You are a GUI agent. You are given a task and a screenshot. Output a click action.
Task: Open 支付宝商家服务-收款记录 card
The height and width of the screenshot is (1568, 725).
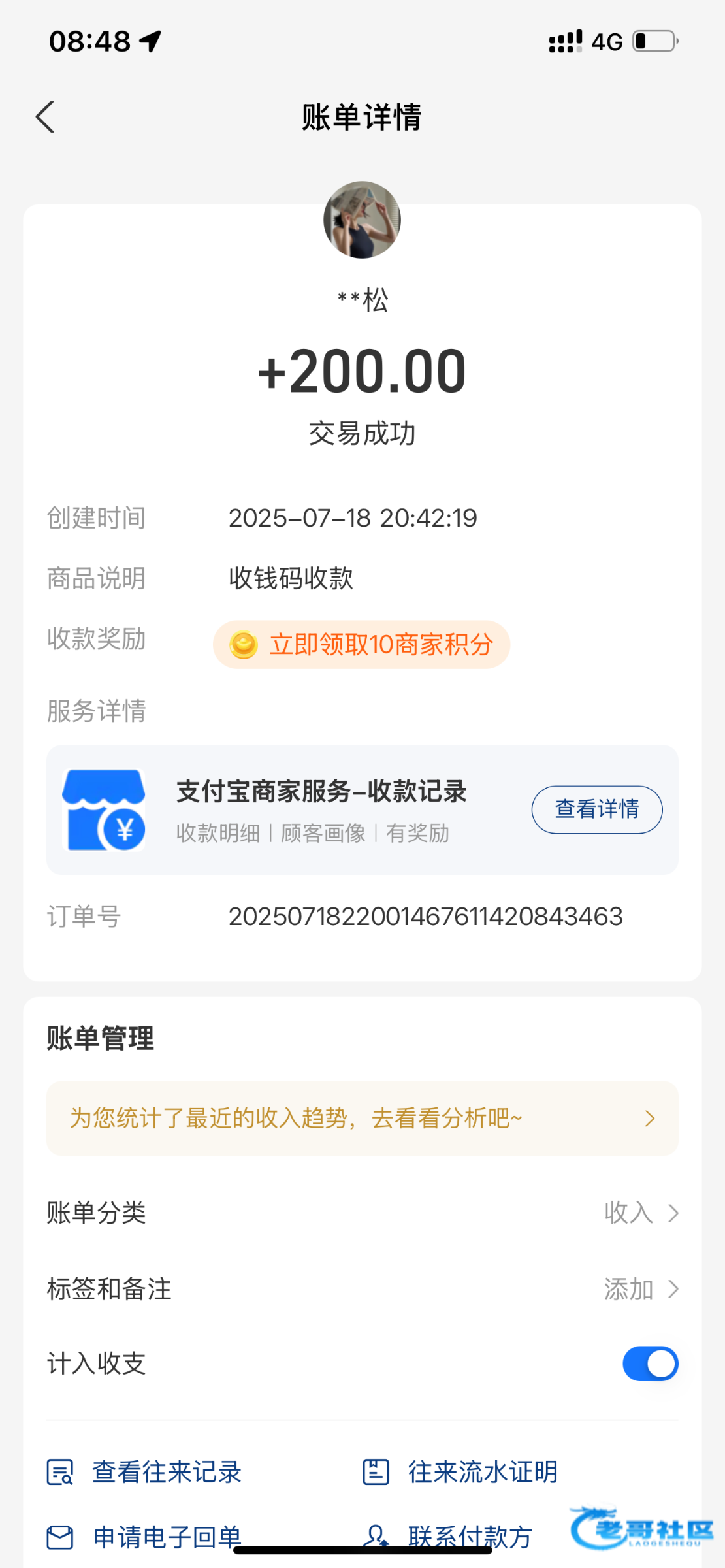click(x=320, y=809)
